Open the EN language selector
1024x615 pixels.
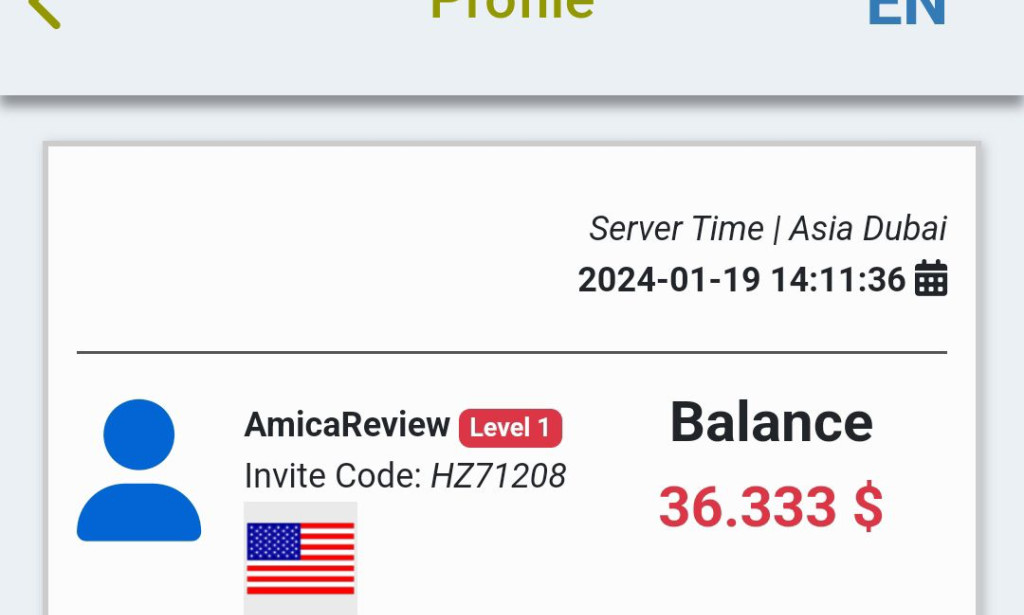tap(906, 10)
